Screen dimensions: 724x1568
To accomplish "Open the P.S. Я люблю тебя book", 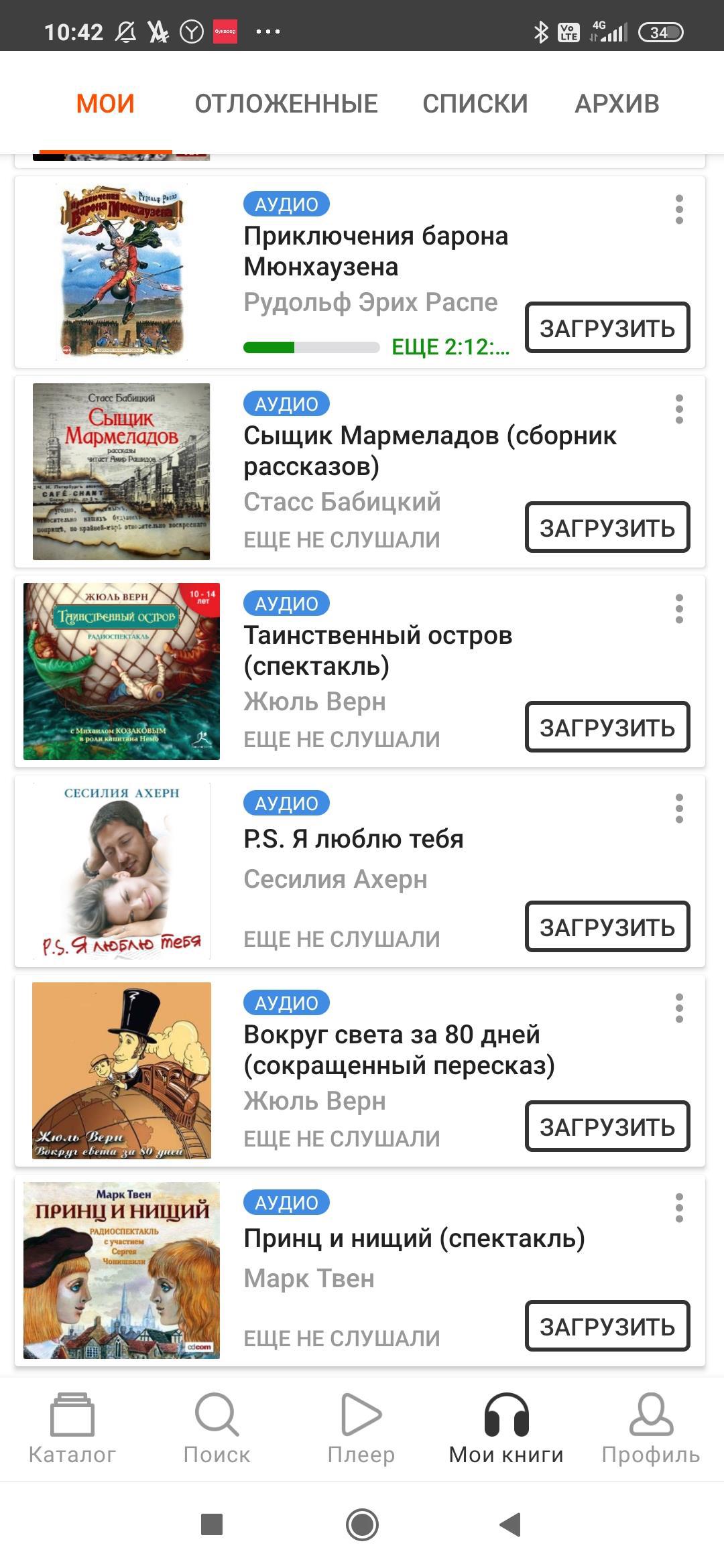I will 353,839.
